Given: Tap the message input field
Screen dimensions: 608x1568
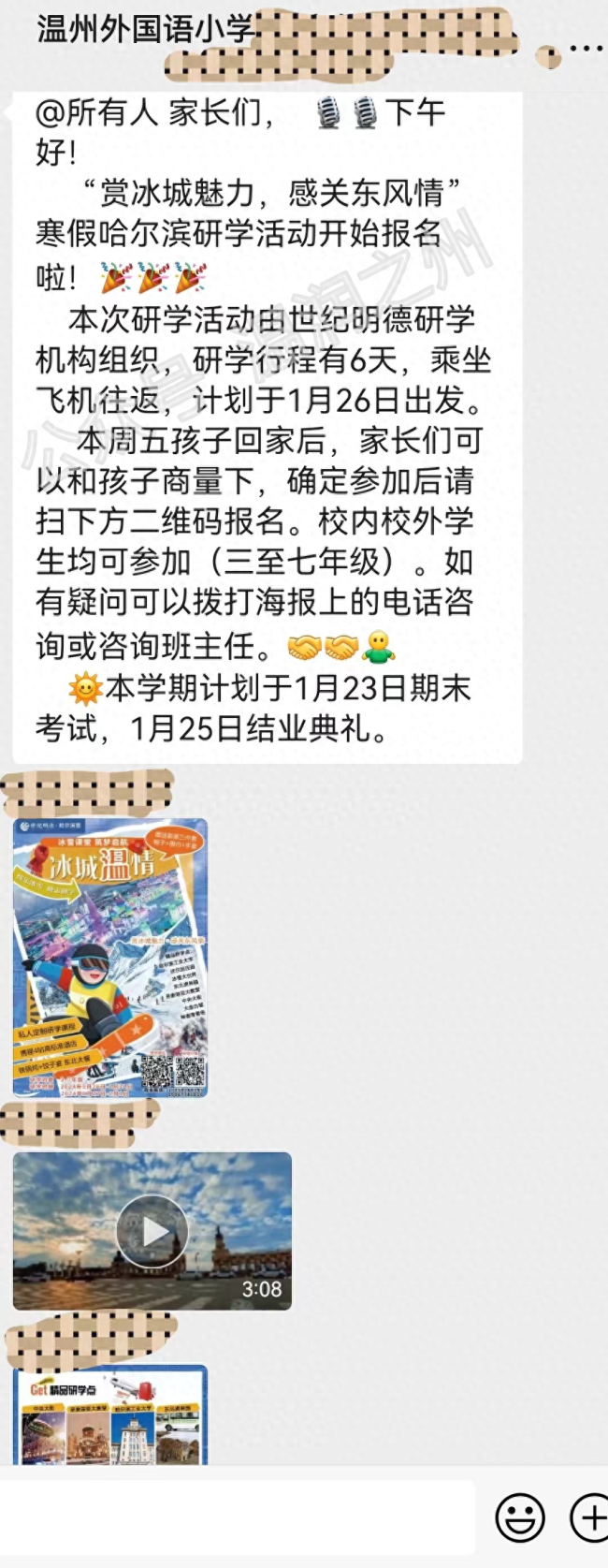Looking at the screenshot, I should pyautogui.click(x=239, y=1517).
